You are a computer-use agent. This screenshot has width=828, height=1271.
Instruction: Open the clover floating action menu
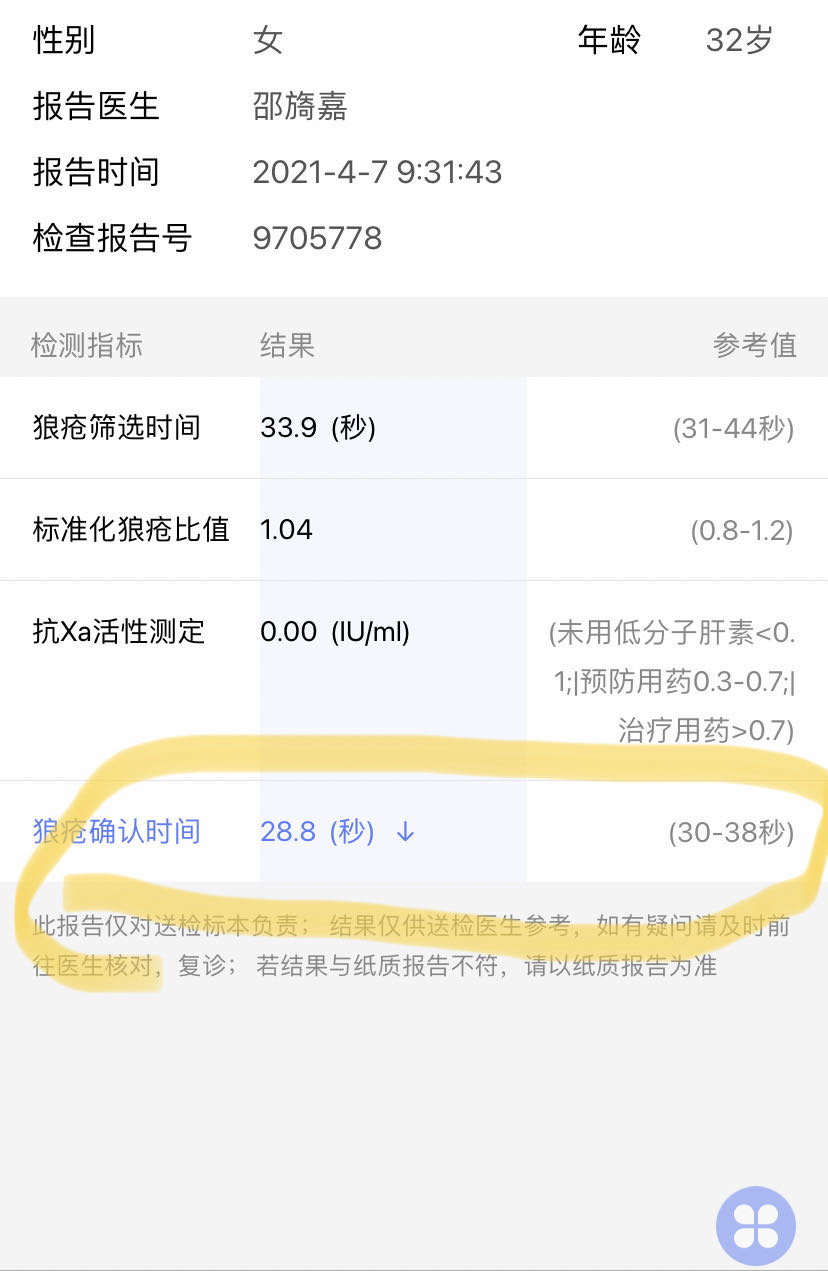pos(755,1225)
